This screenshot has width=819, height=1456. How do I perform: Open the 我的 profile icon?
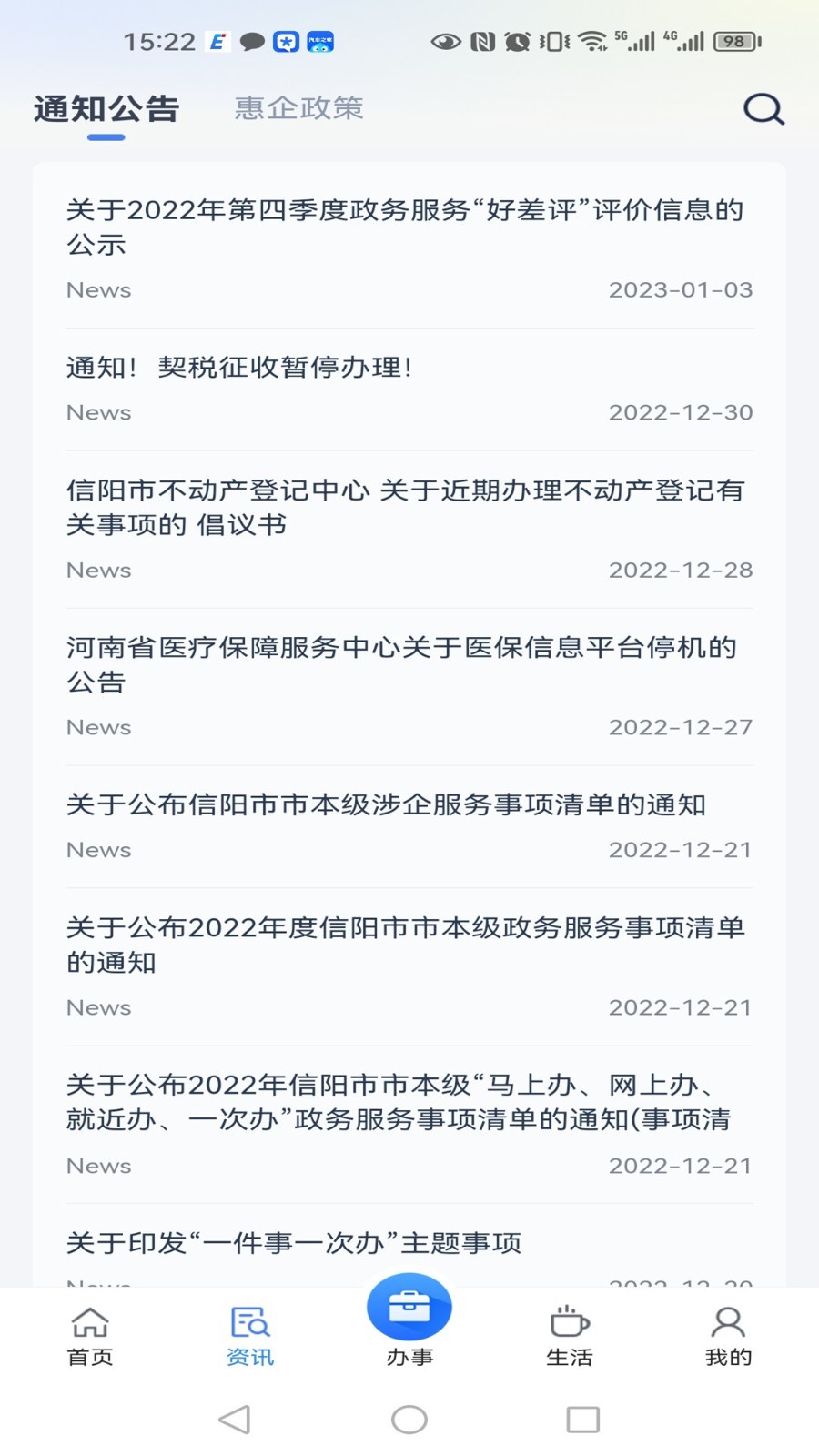728,1333
